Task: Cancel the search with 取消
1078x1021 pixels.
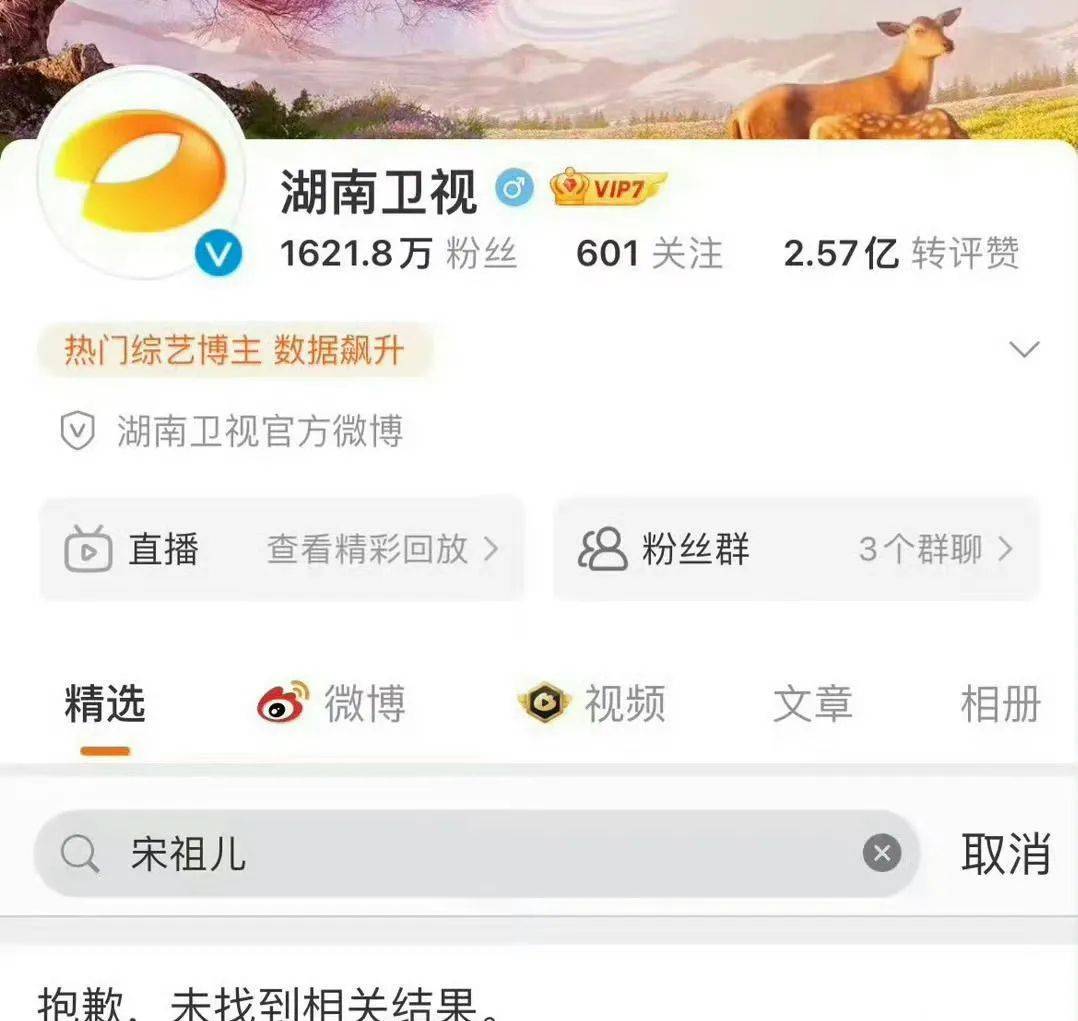Action: coord(1005,854)
